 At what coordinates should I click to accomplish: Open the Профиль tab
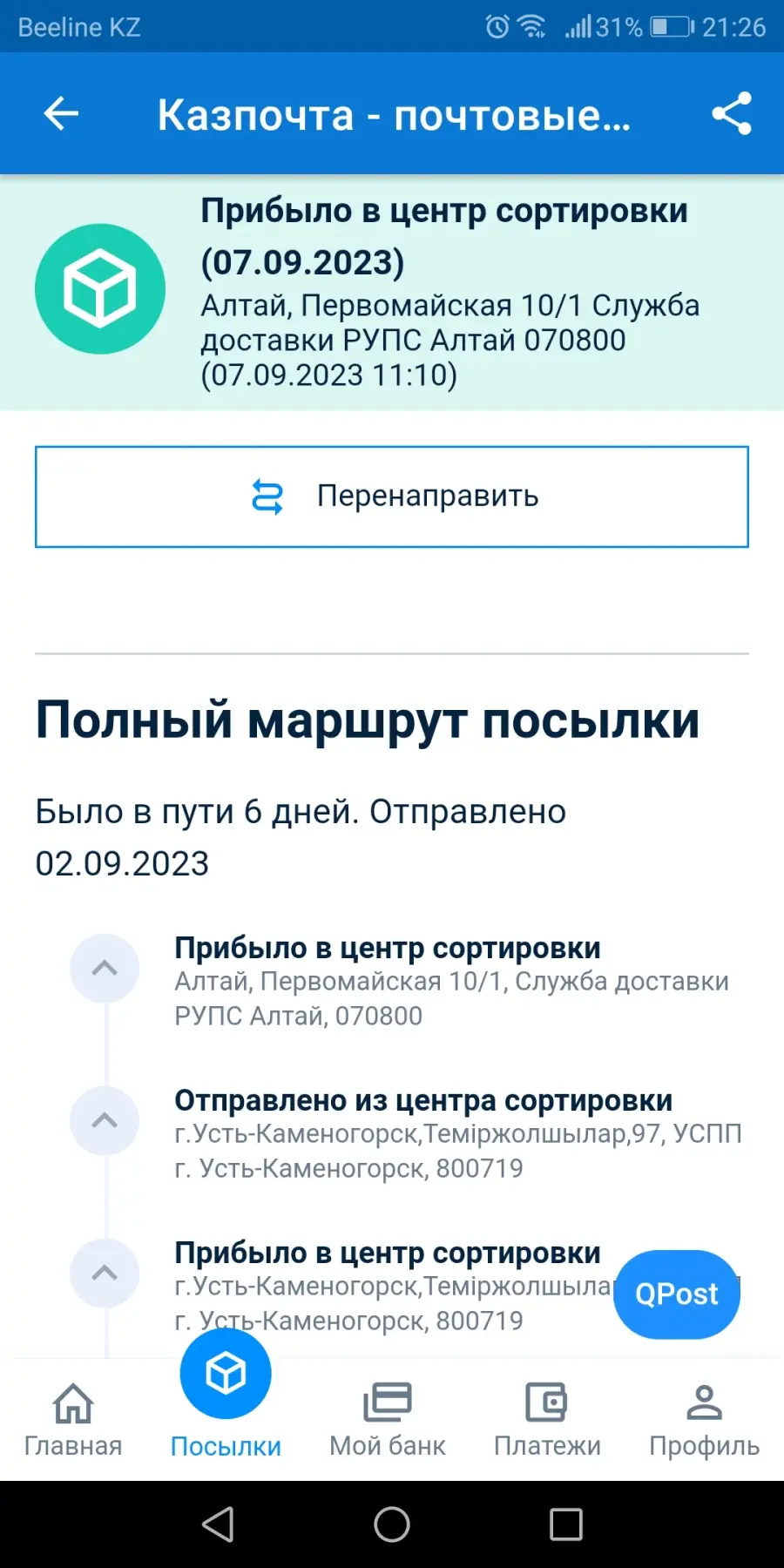[704, 1420]
